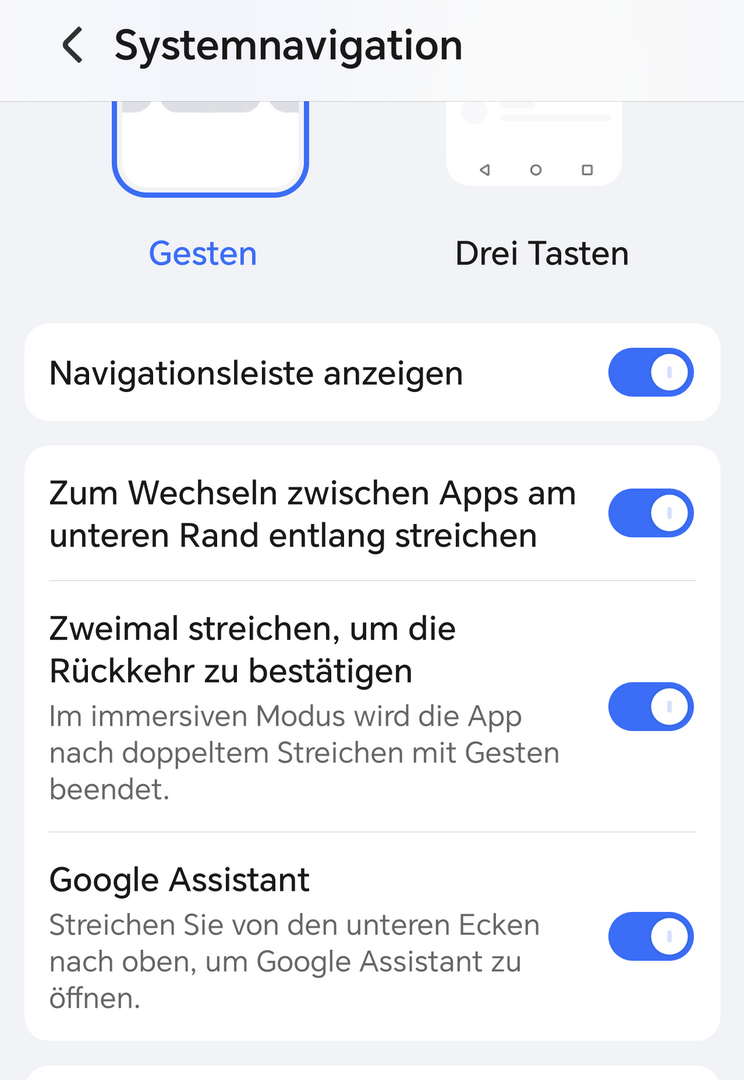
Task: Toggle Zweimal streichen zur Rückkehr-Bestätigung
Action: click(650, 707)
